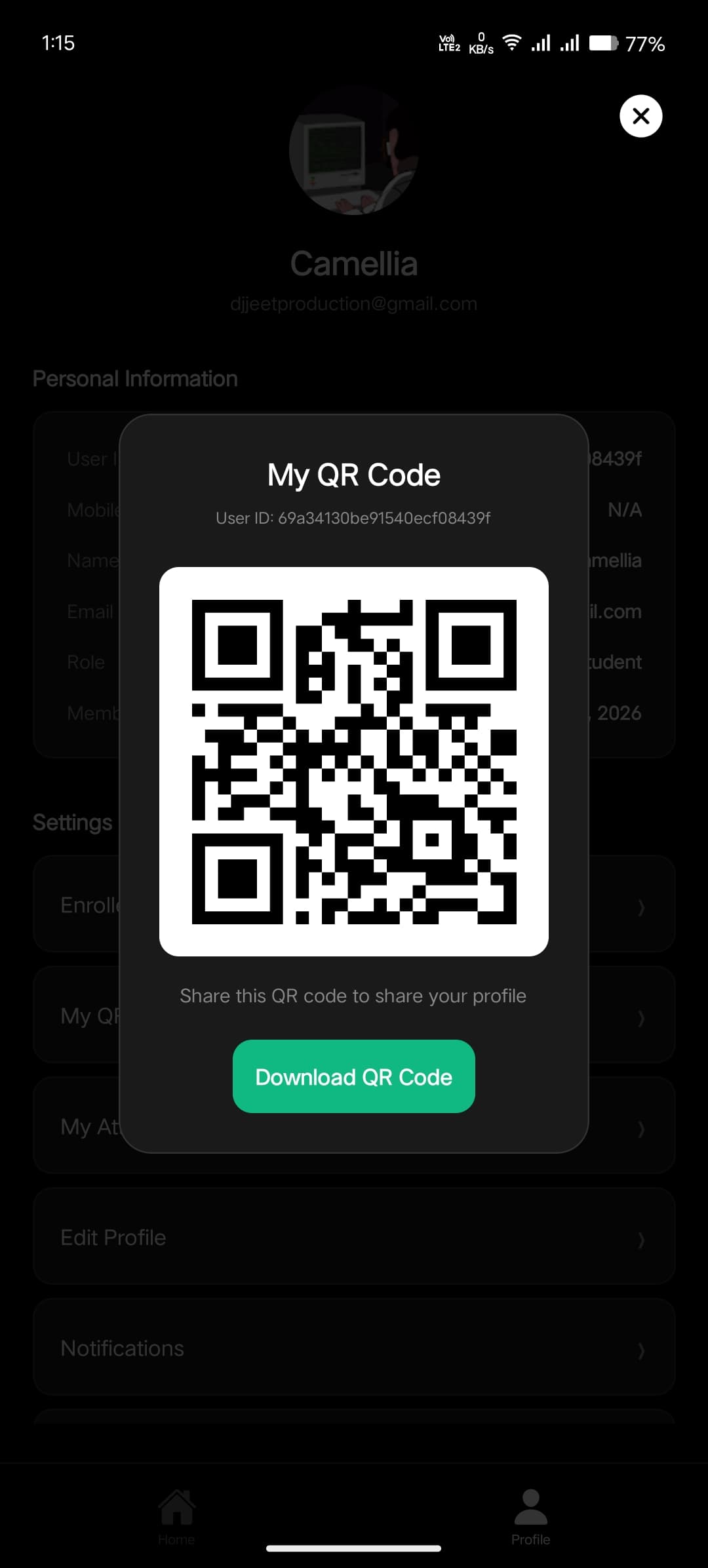
Task: Close the QR code dialog
Action: click(x=640, y=116)
